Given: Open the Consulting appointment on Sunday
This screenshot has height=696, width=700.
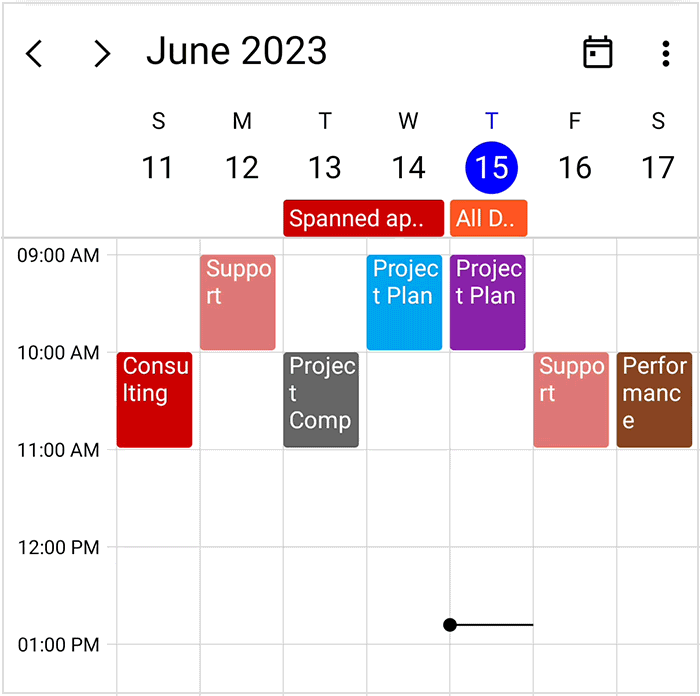Looking at the screenshot, I should (x=154, y=400).
